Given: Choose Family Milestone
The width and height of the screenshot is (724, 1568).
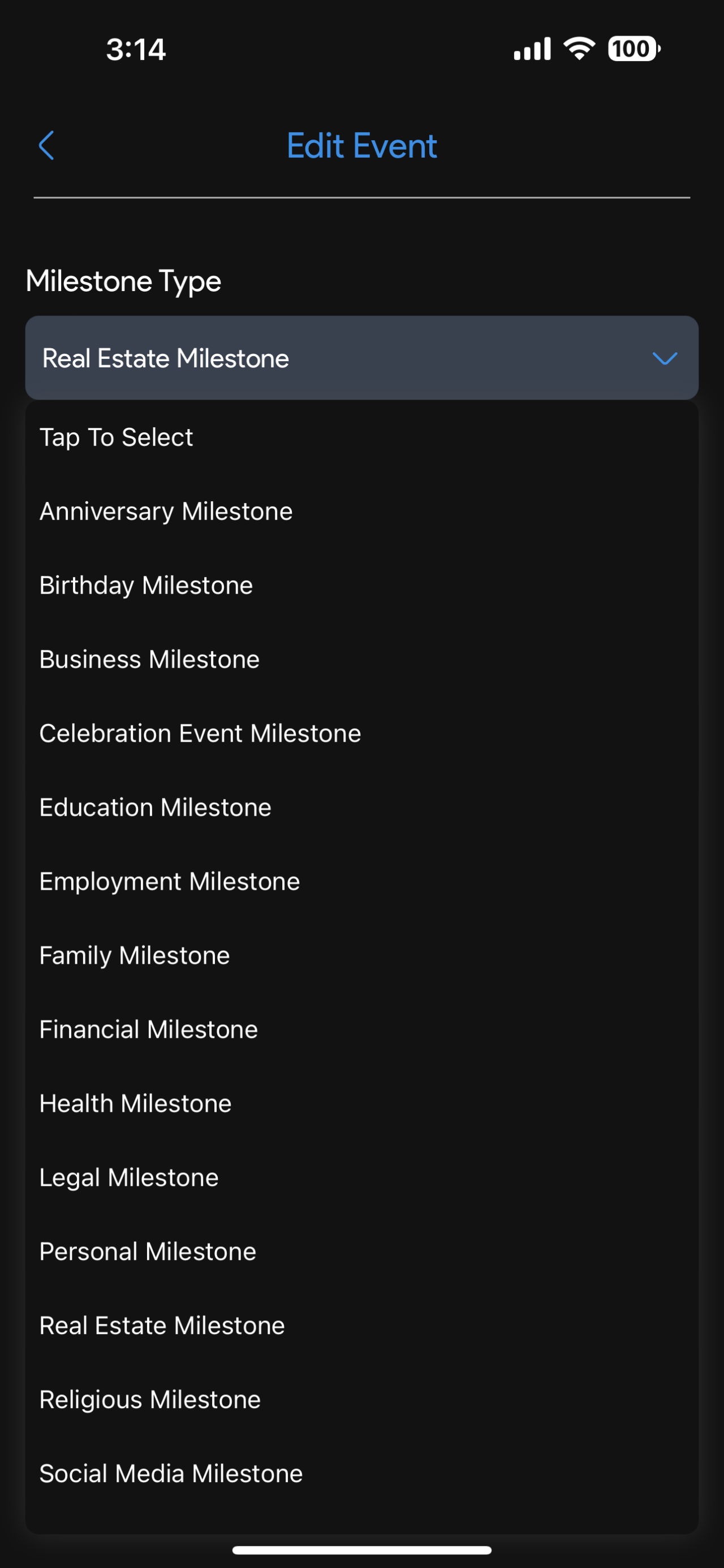Looking at the screenshot, I should pyautogui.click(x=134, y=955).
